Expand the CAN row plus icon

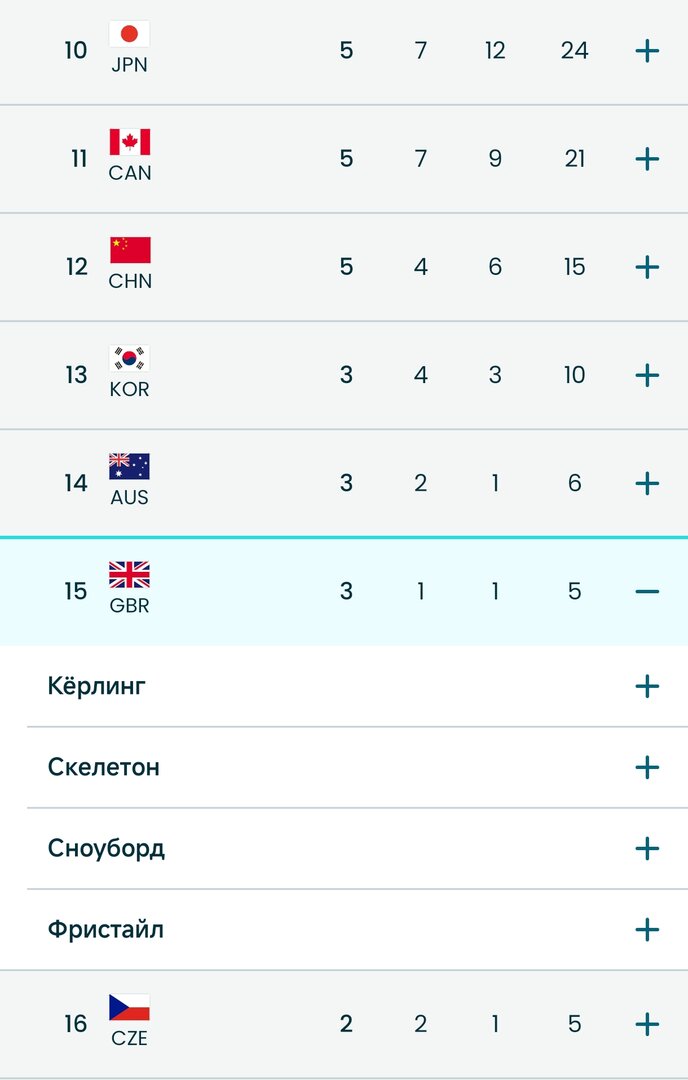pos(647,159)
